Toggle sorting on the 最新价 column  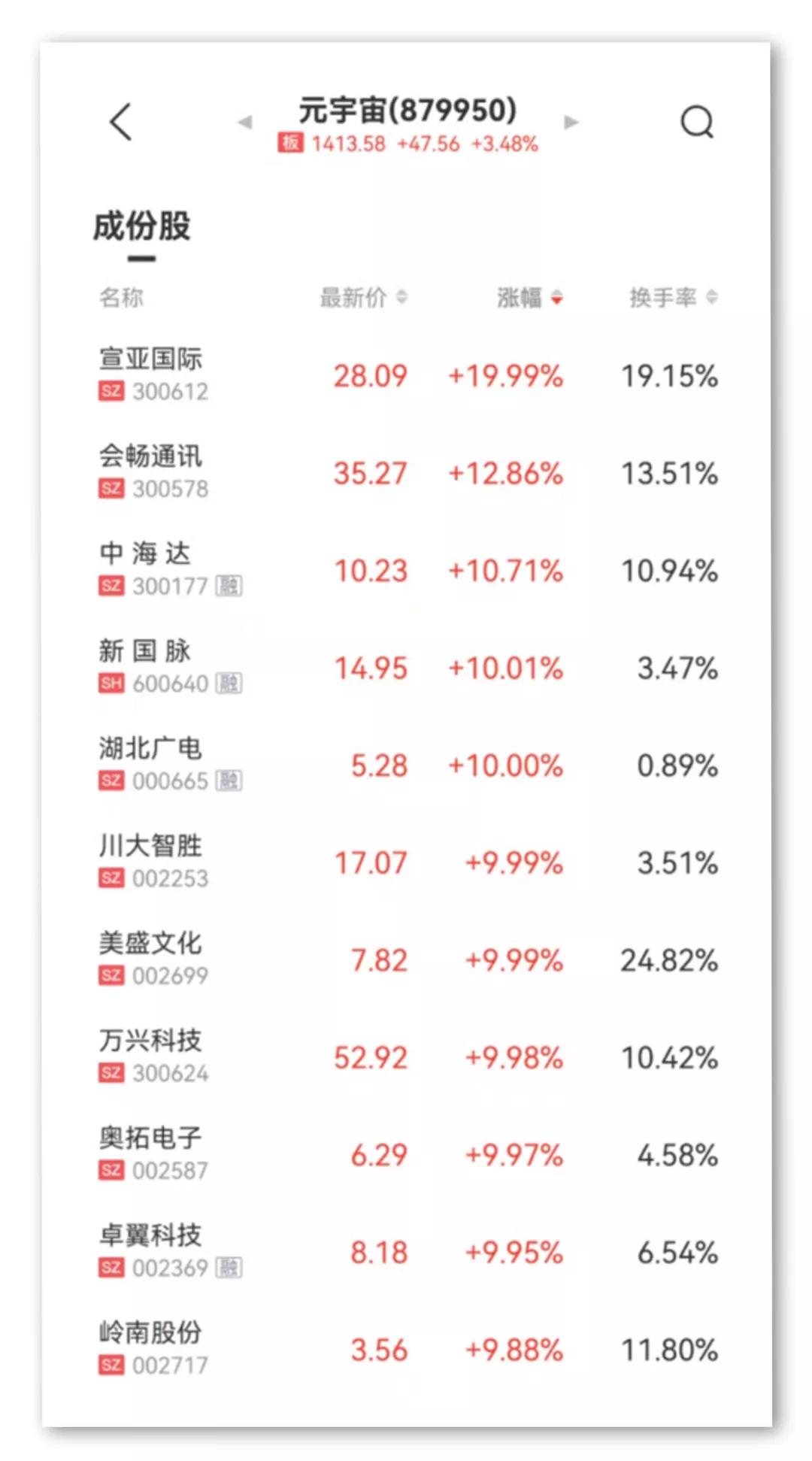(359, 298)
